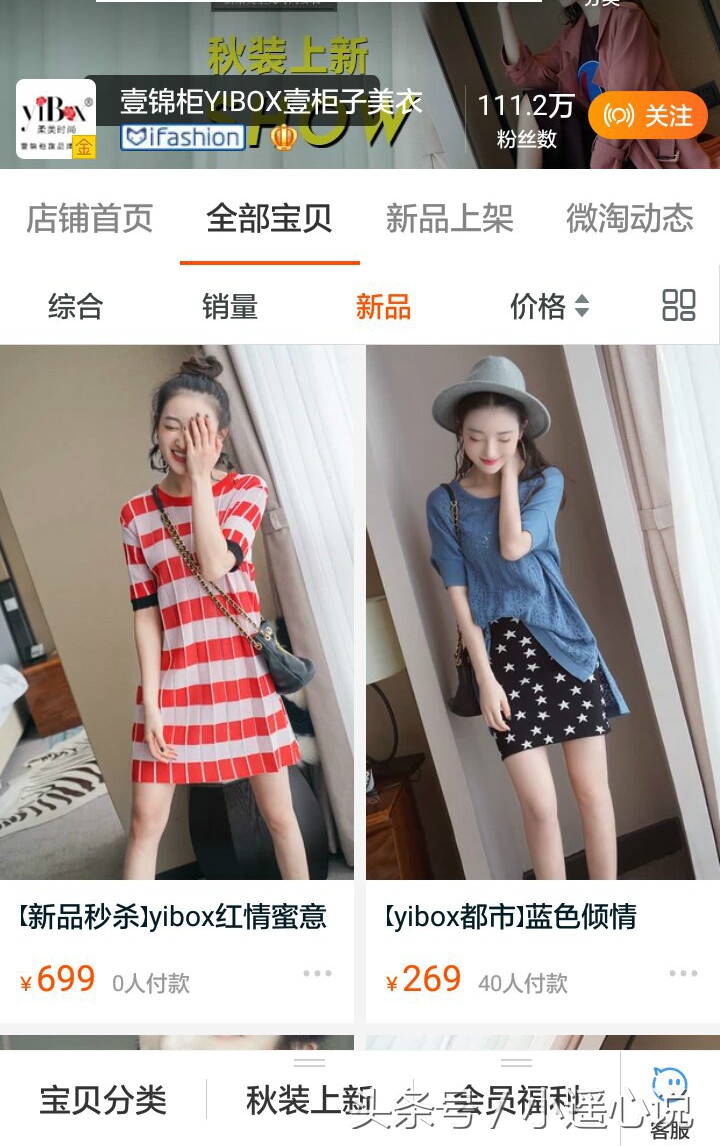Tap more options on the blue outfit listing
This screenshot has height=1146, width=720.
(683, 972)
